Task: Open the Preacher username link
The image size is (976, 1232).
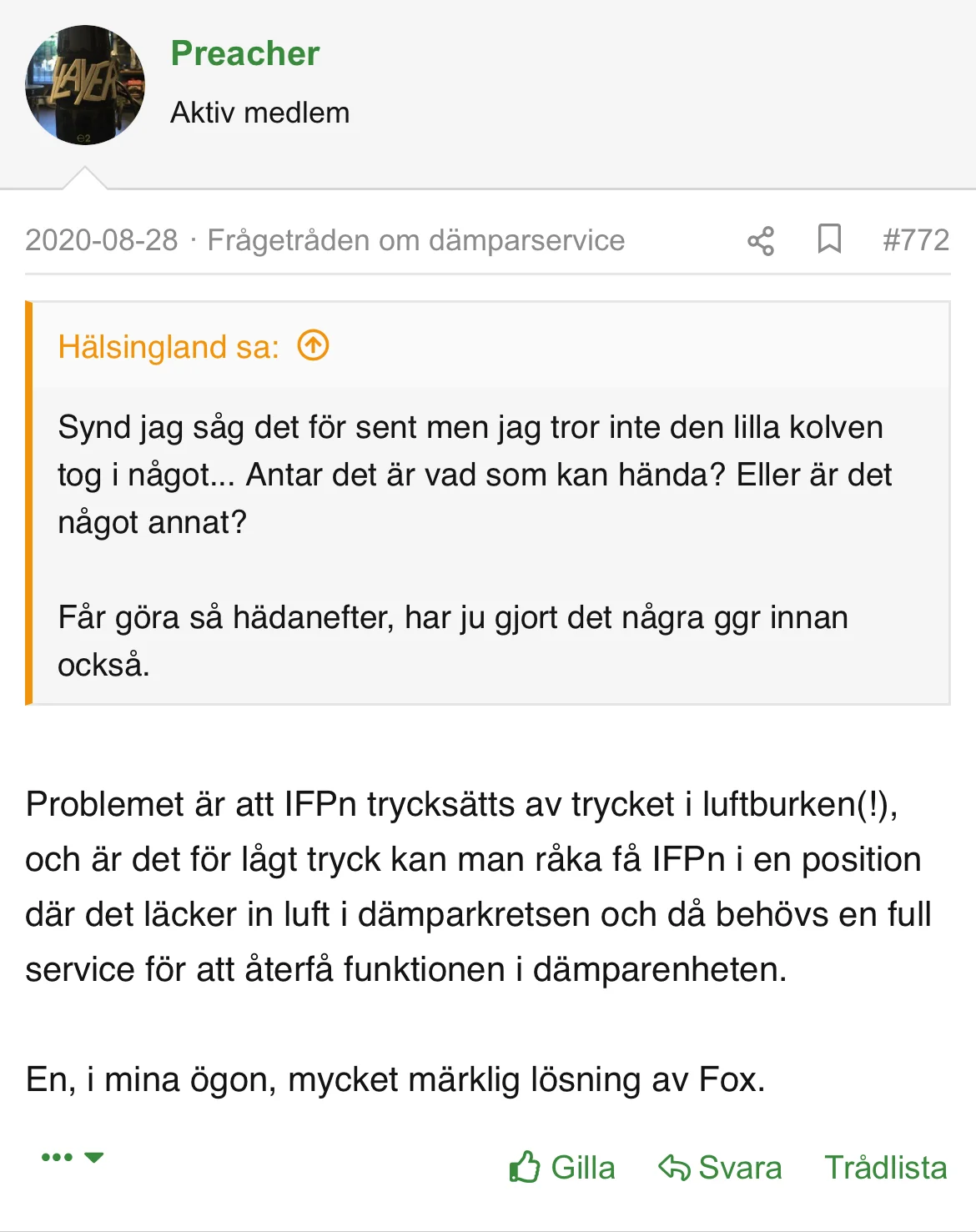Action: click(244, 53)
